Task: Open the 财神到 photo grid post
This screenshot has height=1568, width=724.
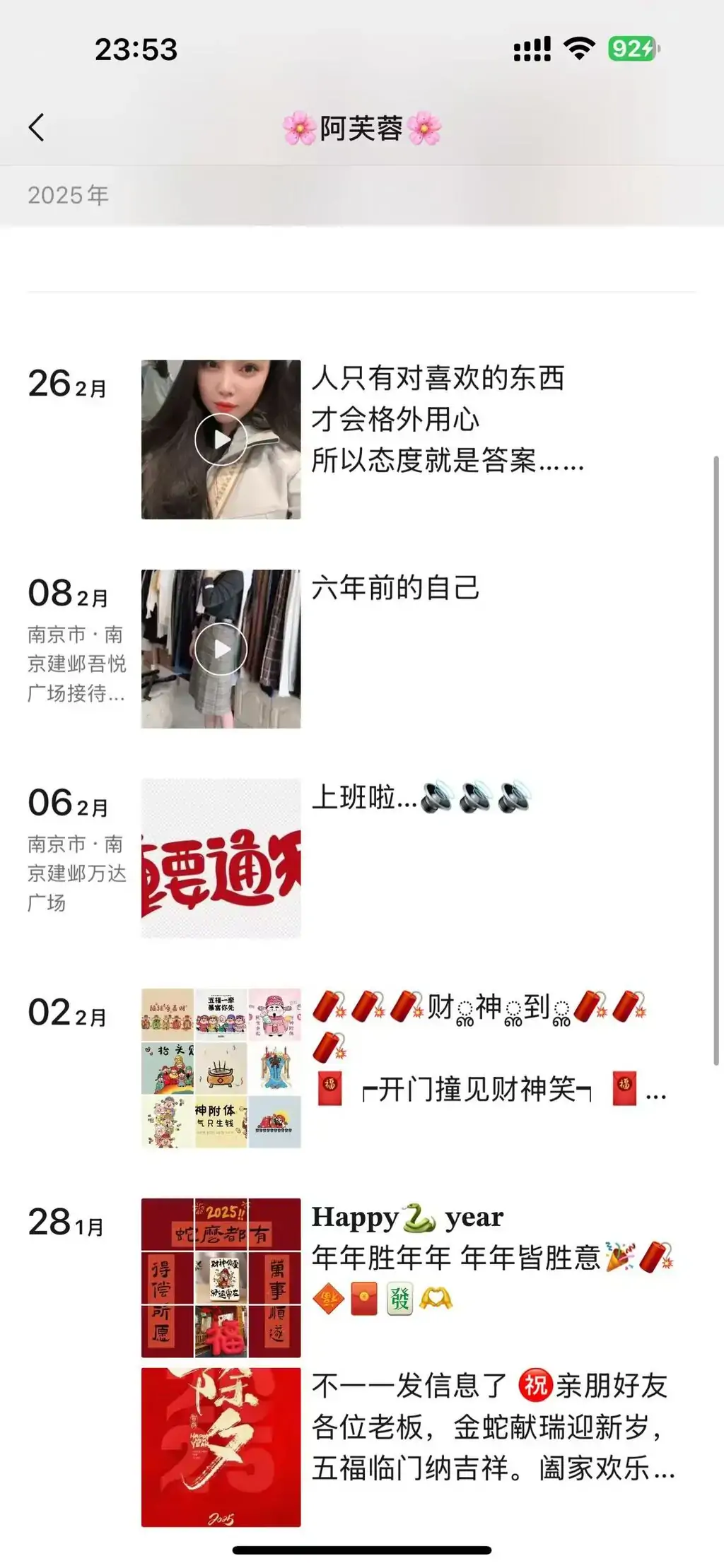Action: pos(221,1068)
